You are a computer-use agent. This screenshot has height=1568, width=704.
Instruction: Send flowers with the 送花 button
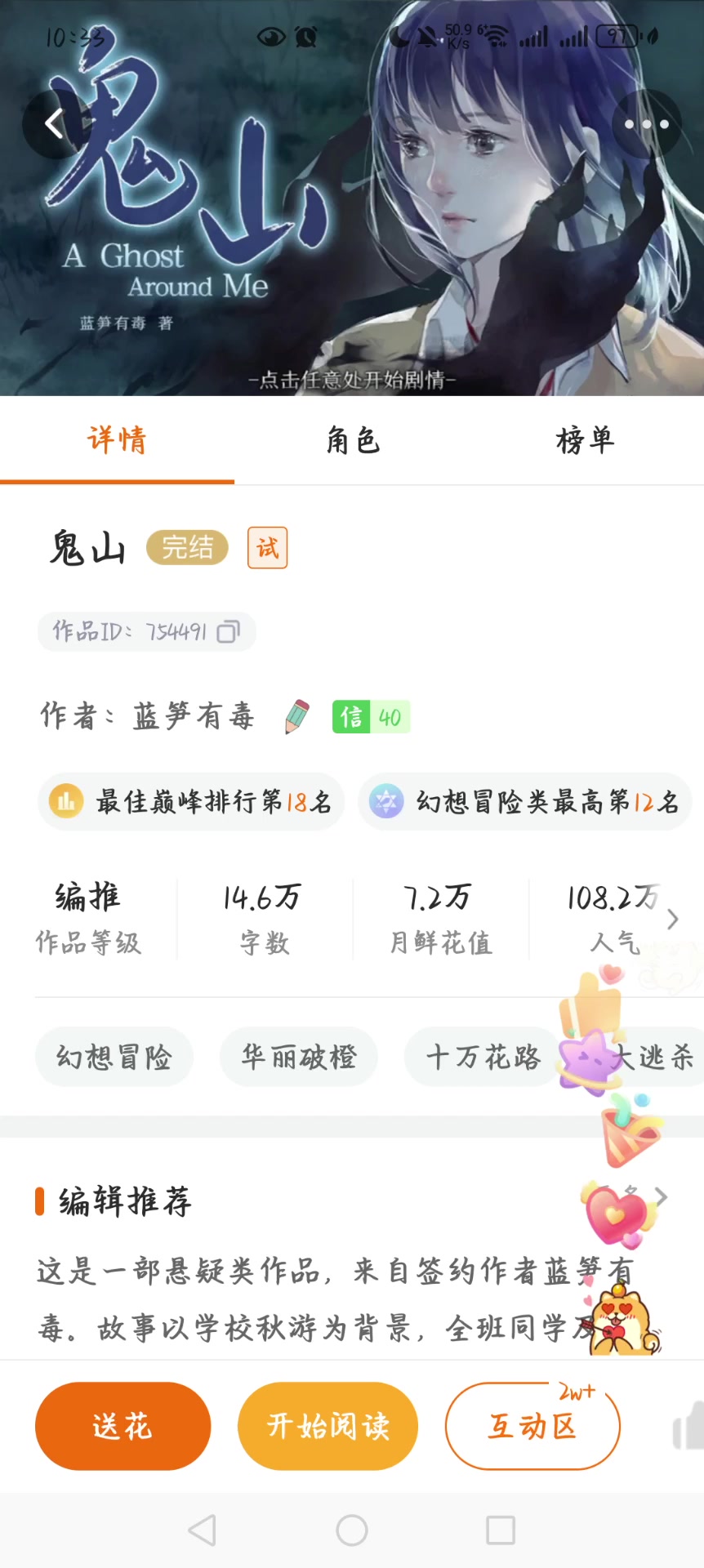(x=123, y=1427)
